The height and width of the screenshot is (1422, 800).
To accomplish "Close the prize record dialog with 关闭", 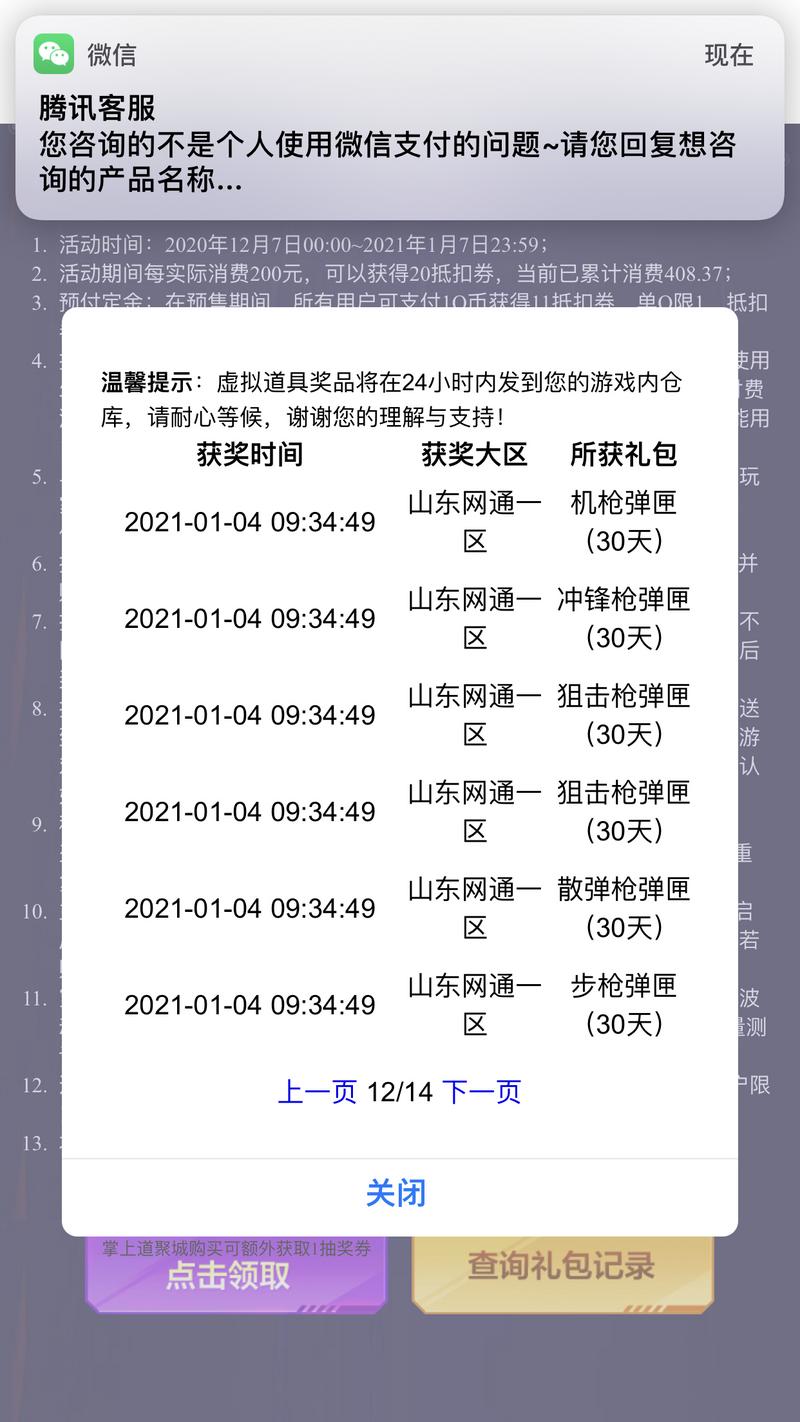I will (397, 1193).
